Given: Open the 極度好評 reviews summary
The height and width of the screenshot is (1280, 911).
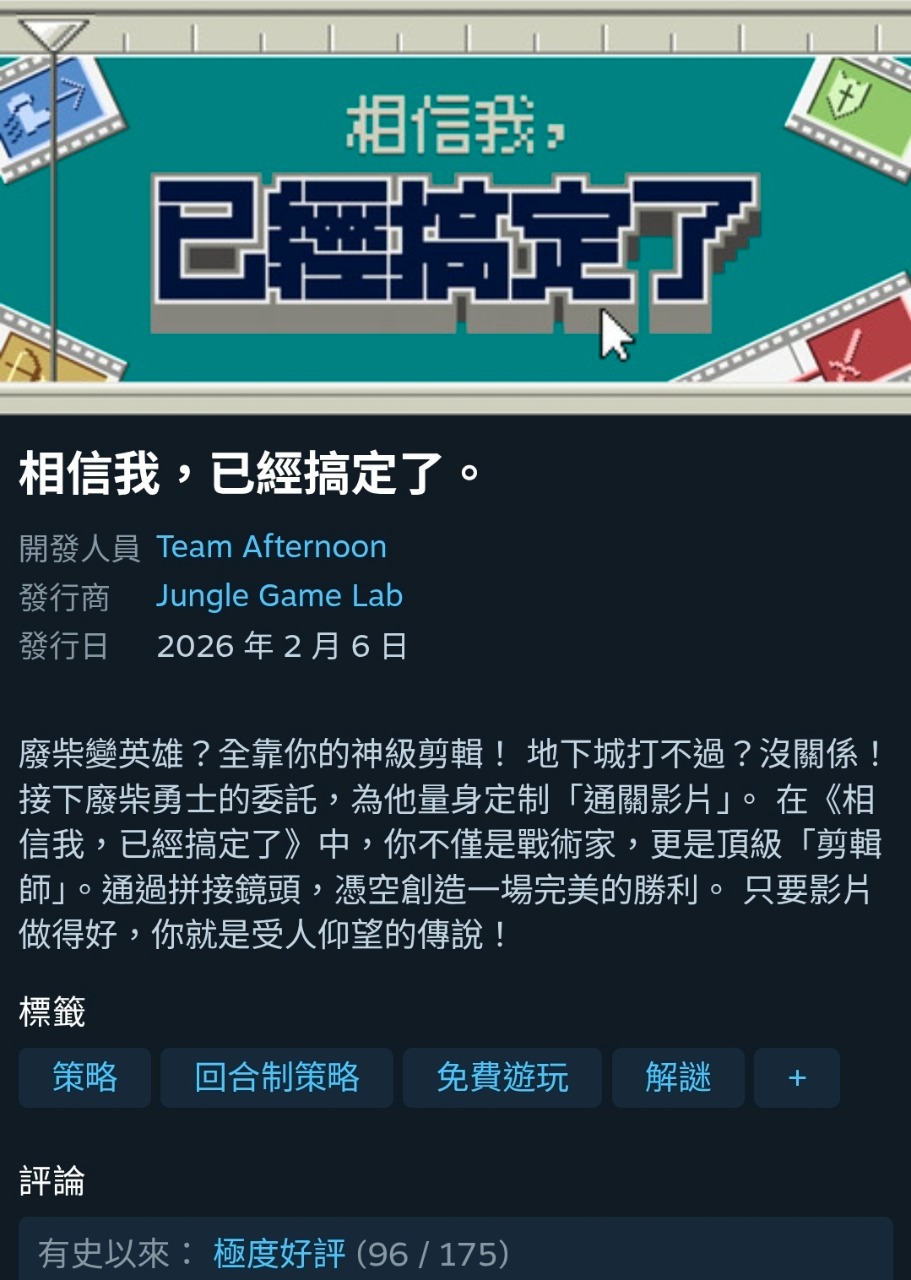Looking at the screenshot, I should tap(279, 1253).
